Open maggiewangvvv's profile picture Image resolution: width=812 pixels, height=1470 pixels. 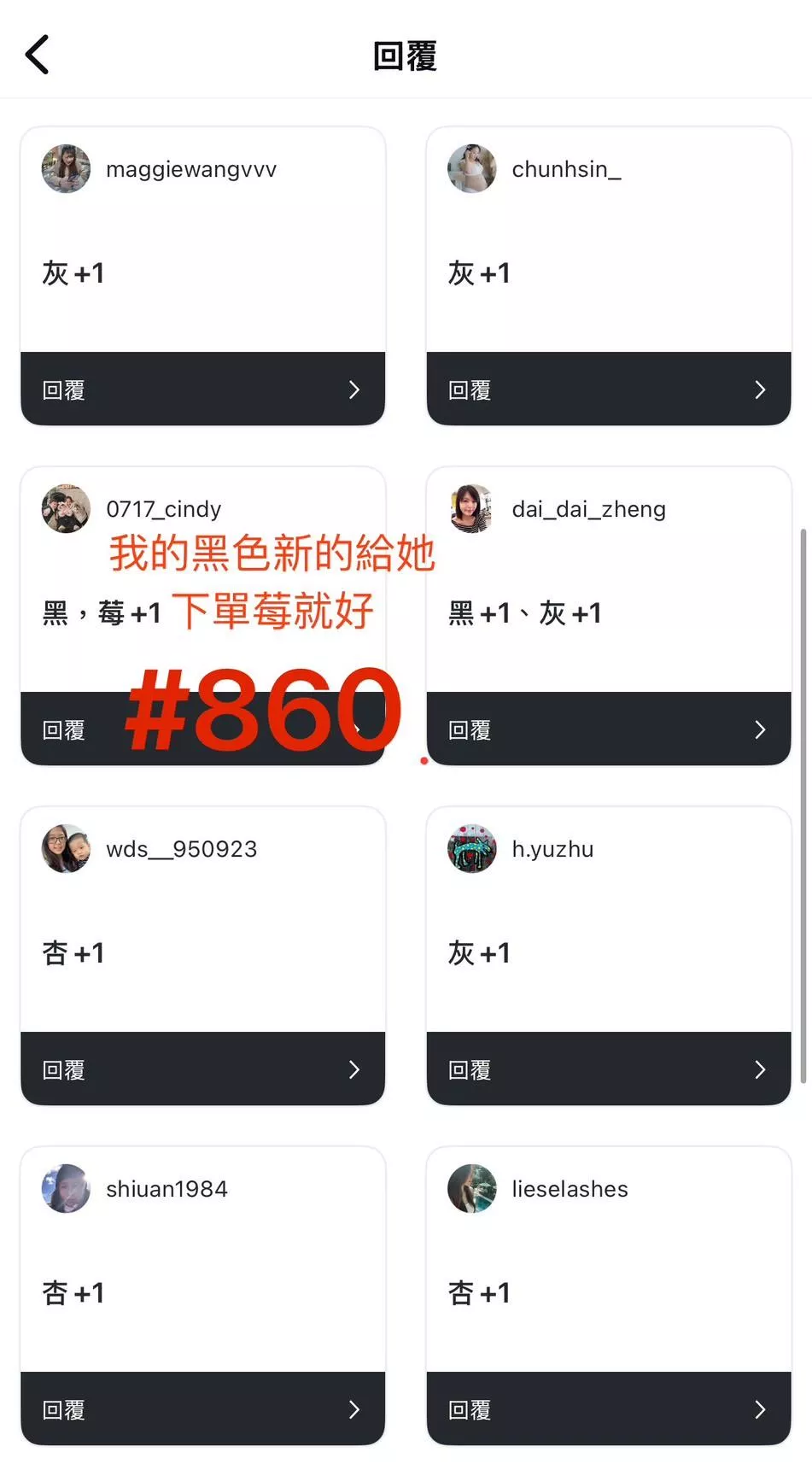pyautogui.click(x=66, y=169)
